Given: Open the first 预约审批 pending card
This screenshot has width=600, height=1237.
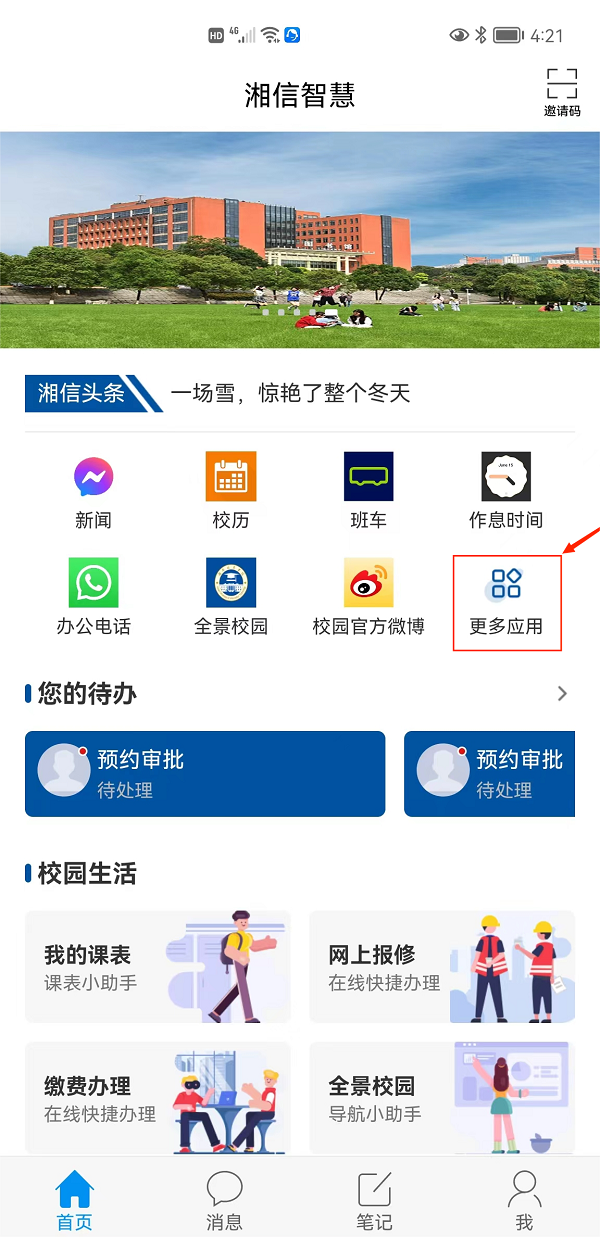Looking at the screenshot, I should click(x=205, y=774).
